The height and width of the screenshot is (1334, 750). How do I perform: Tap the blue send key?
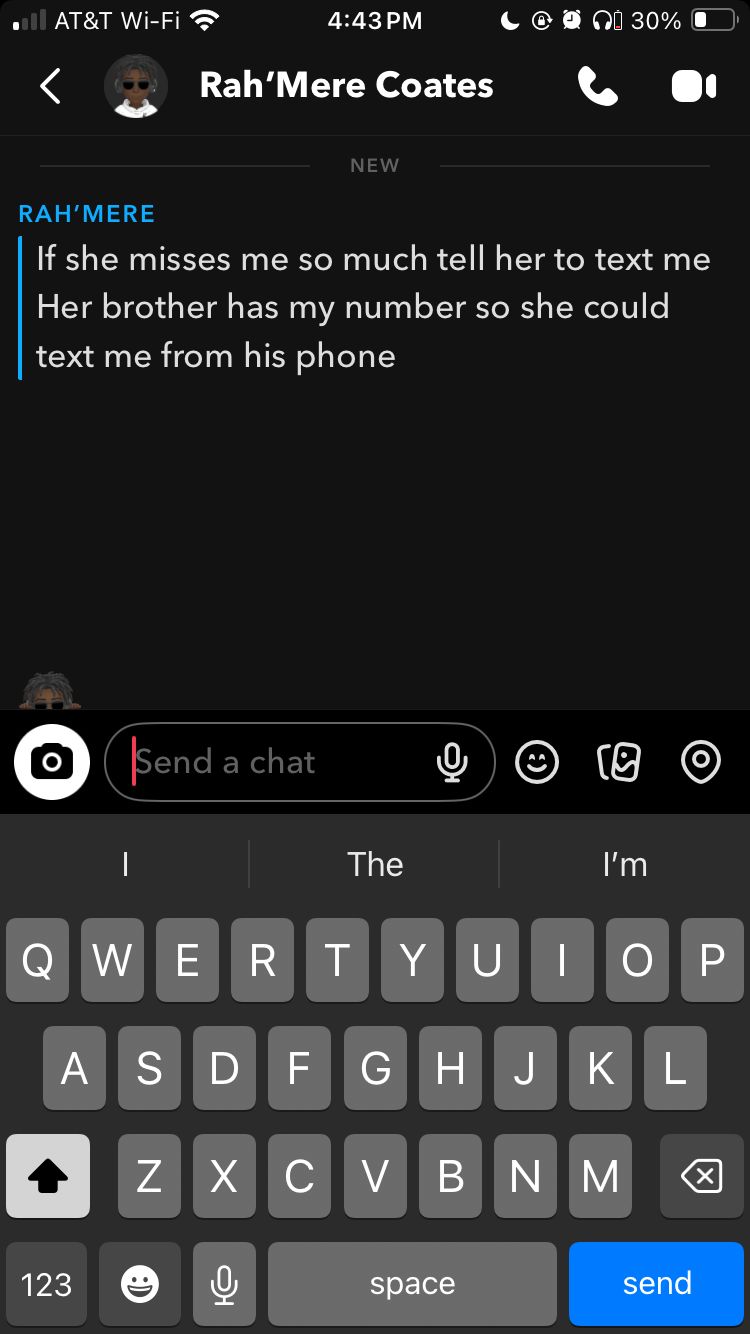click(x=657, y=1283)
